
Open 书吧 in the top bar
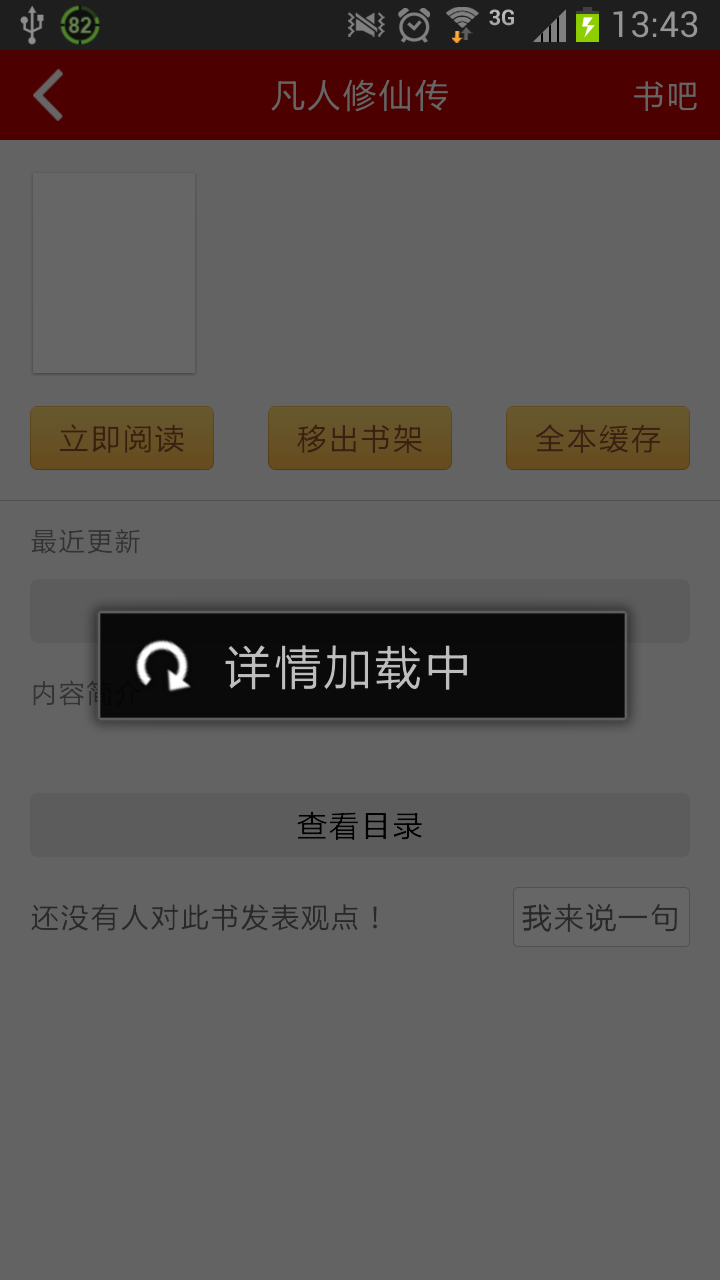click(665, 96)
